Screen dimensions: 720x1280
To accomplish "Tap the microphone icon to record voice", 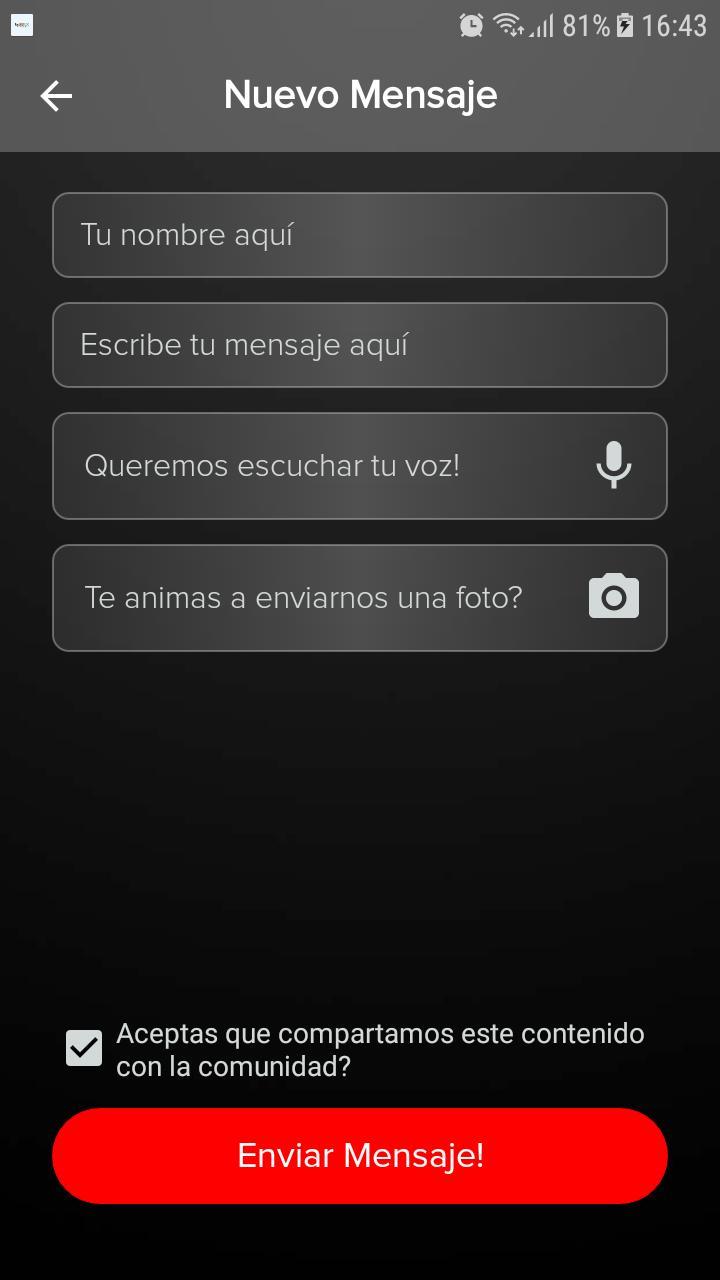I will tap(613, 465).
